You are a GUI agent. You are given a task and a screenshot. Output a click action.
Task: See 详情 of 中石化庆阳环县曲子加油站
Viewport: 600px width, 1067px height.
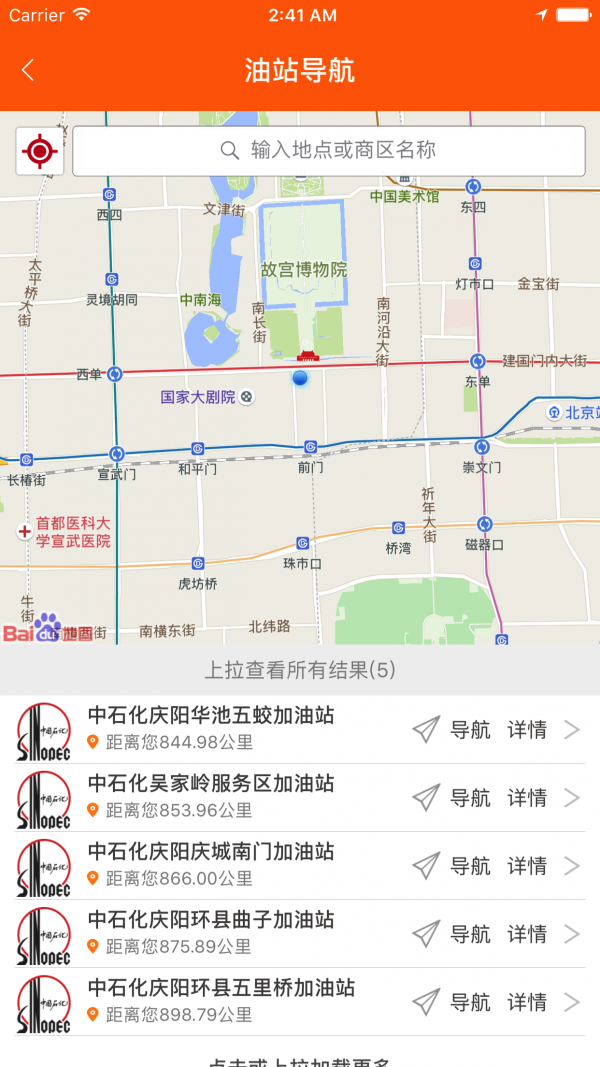click(528, 934)
